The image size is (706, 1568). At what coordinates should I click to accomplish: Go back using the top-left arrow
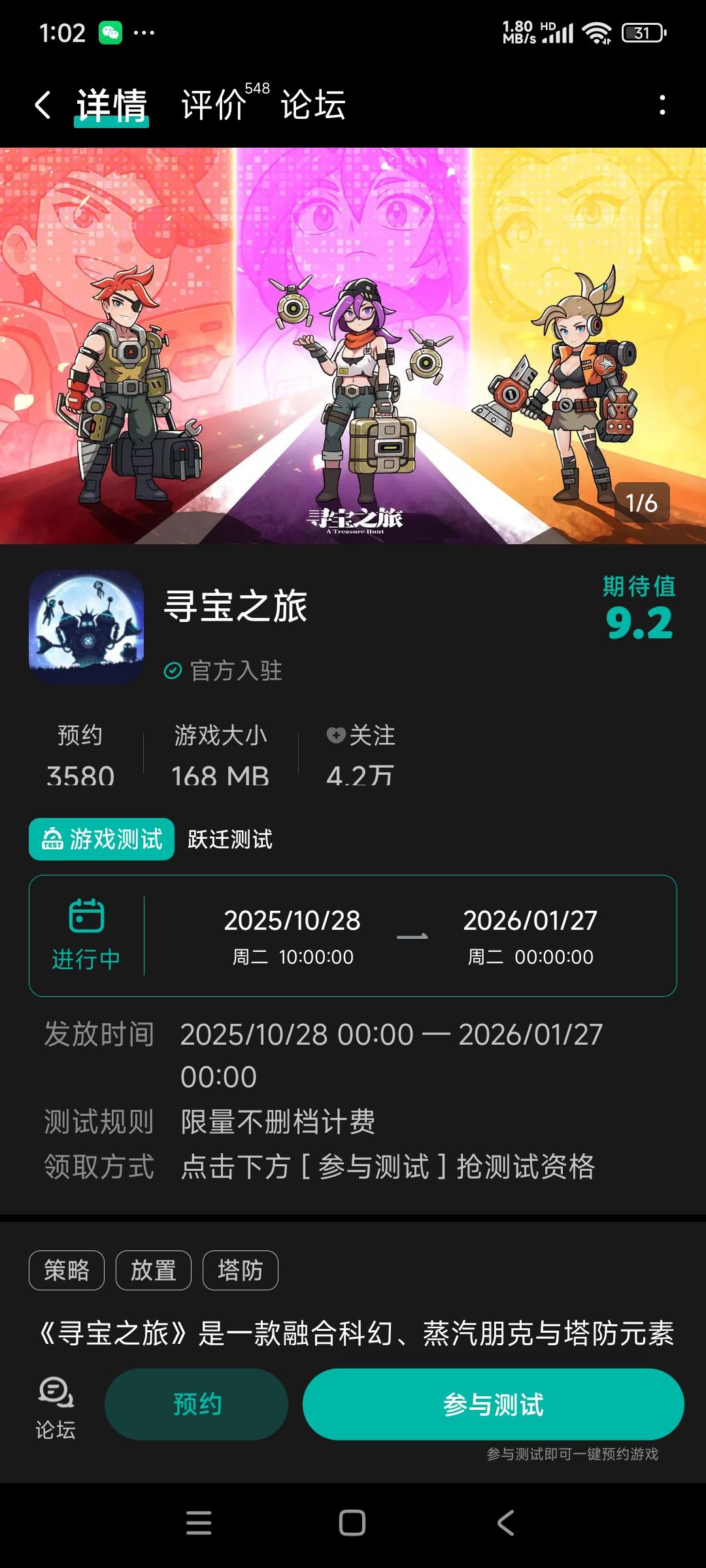(43, 105)
